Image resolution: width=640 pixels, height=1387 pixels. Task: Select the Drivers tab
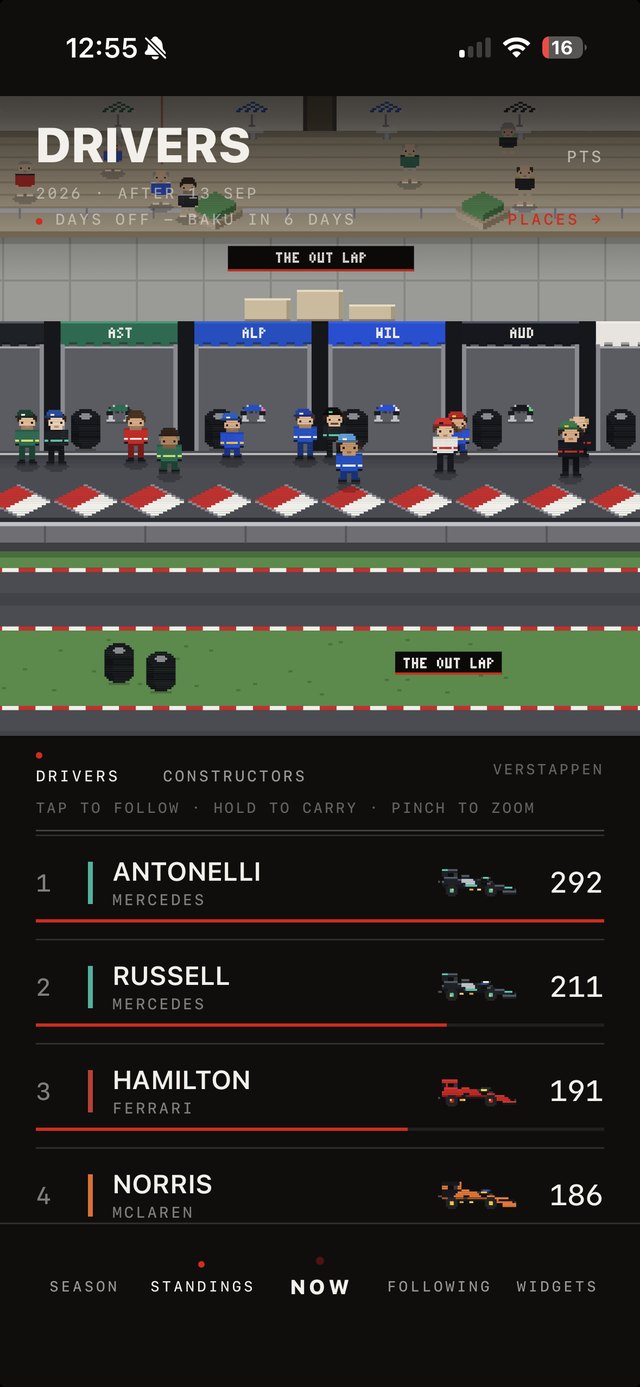pyautogui.click(x=77, y=776)
